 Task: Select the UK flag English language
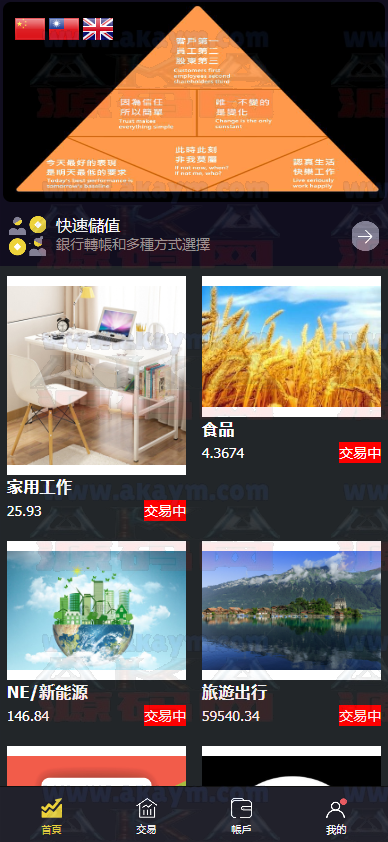tap(98, 29)
